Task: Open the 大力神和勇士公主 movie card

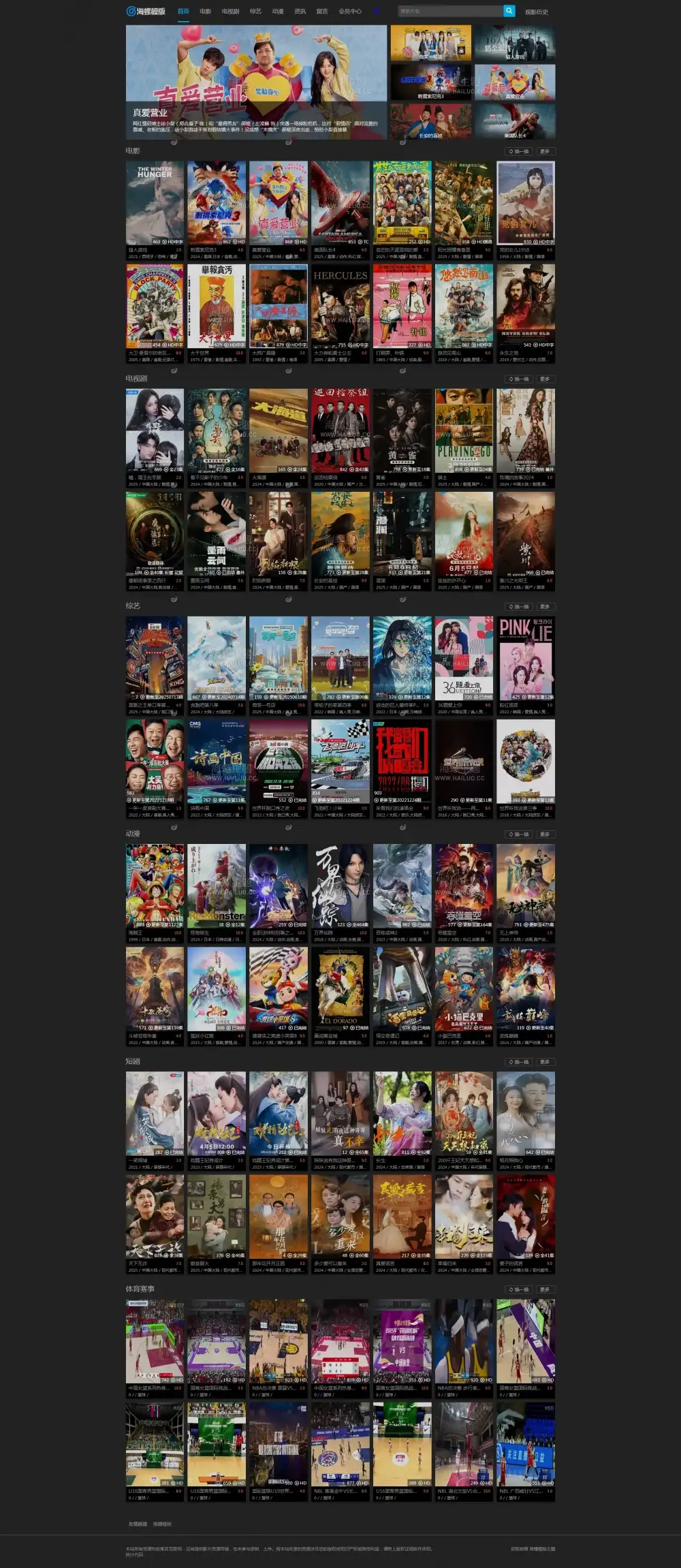Action: (340, 306)
